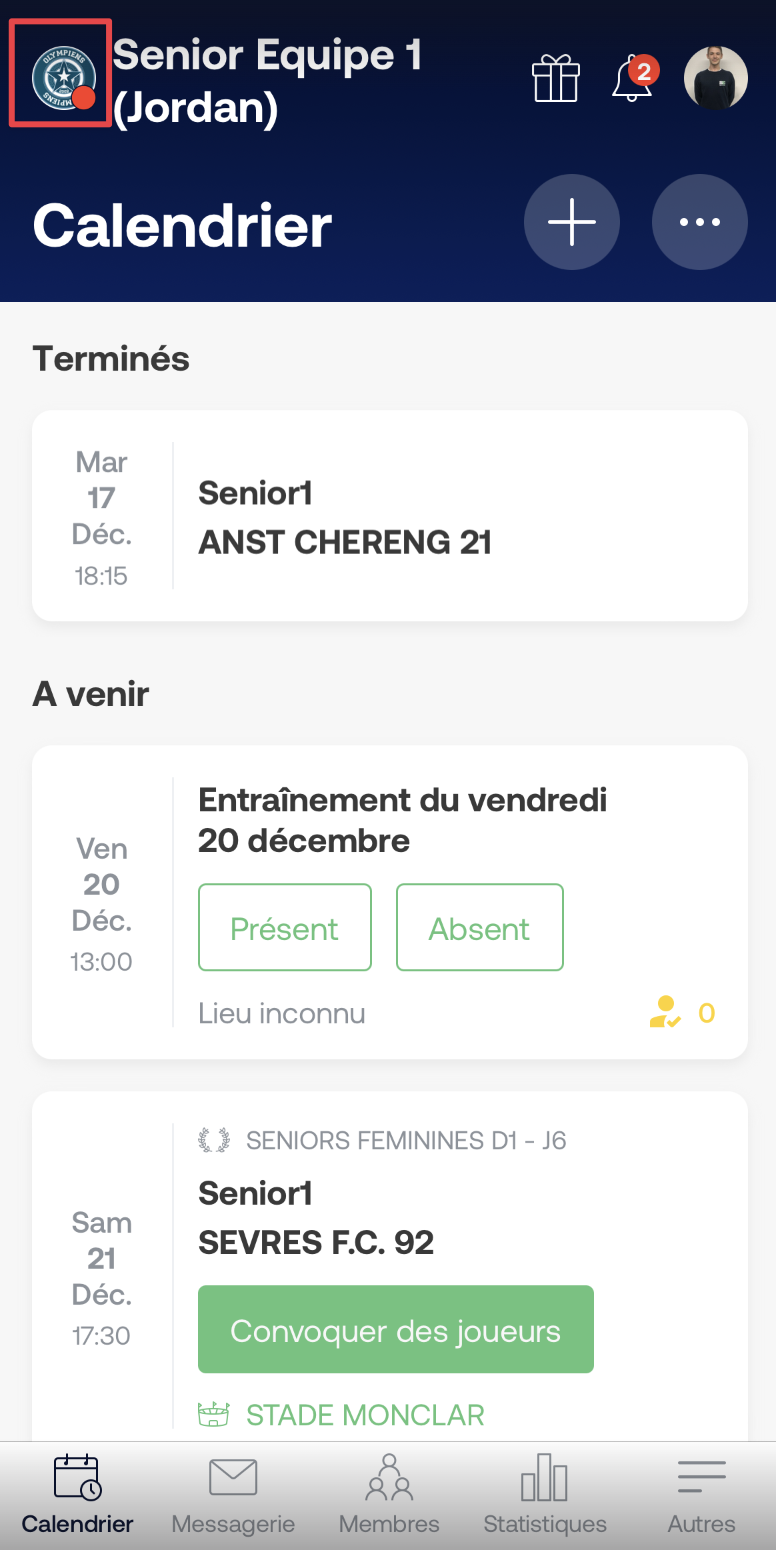Open the Autres tab

701,1495
